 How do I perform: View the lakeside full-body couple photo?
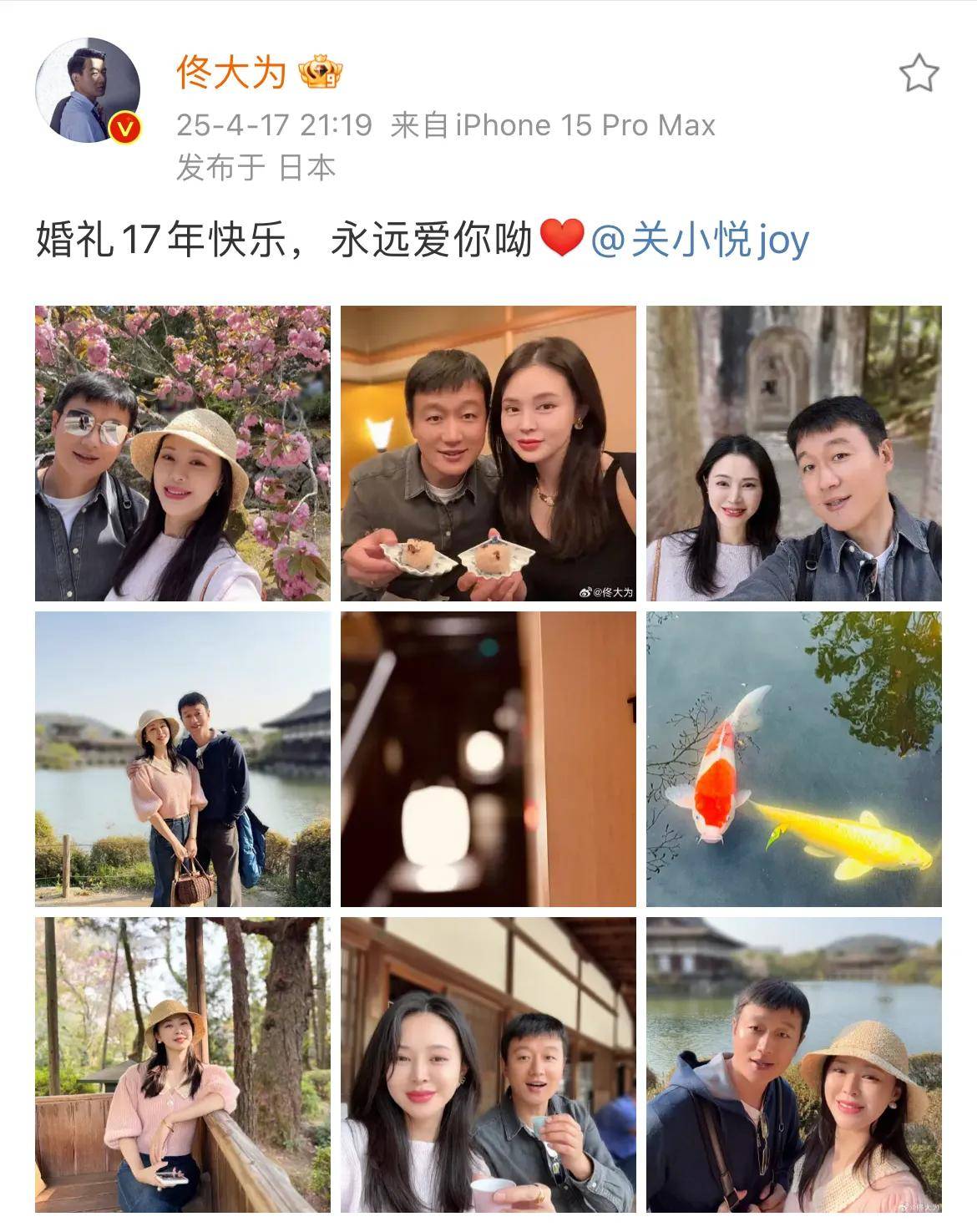pyautogui.click(x=183, y=759)
